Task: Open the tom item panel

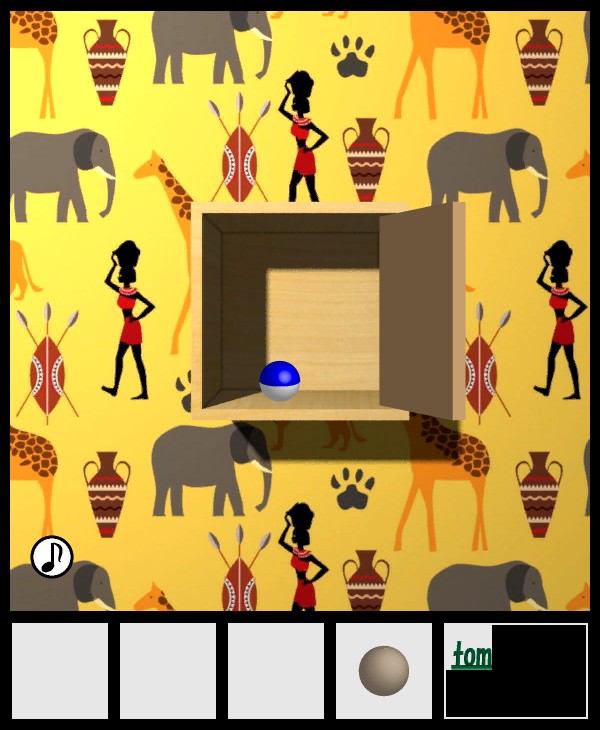Action: [516, 671]
